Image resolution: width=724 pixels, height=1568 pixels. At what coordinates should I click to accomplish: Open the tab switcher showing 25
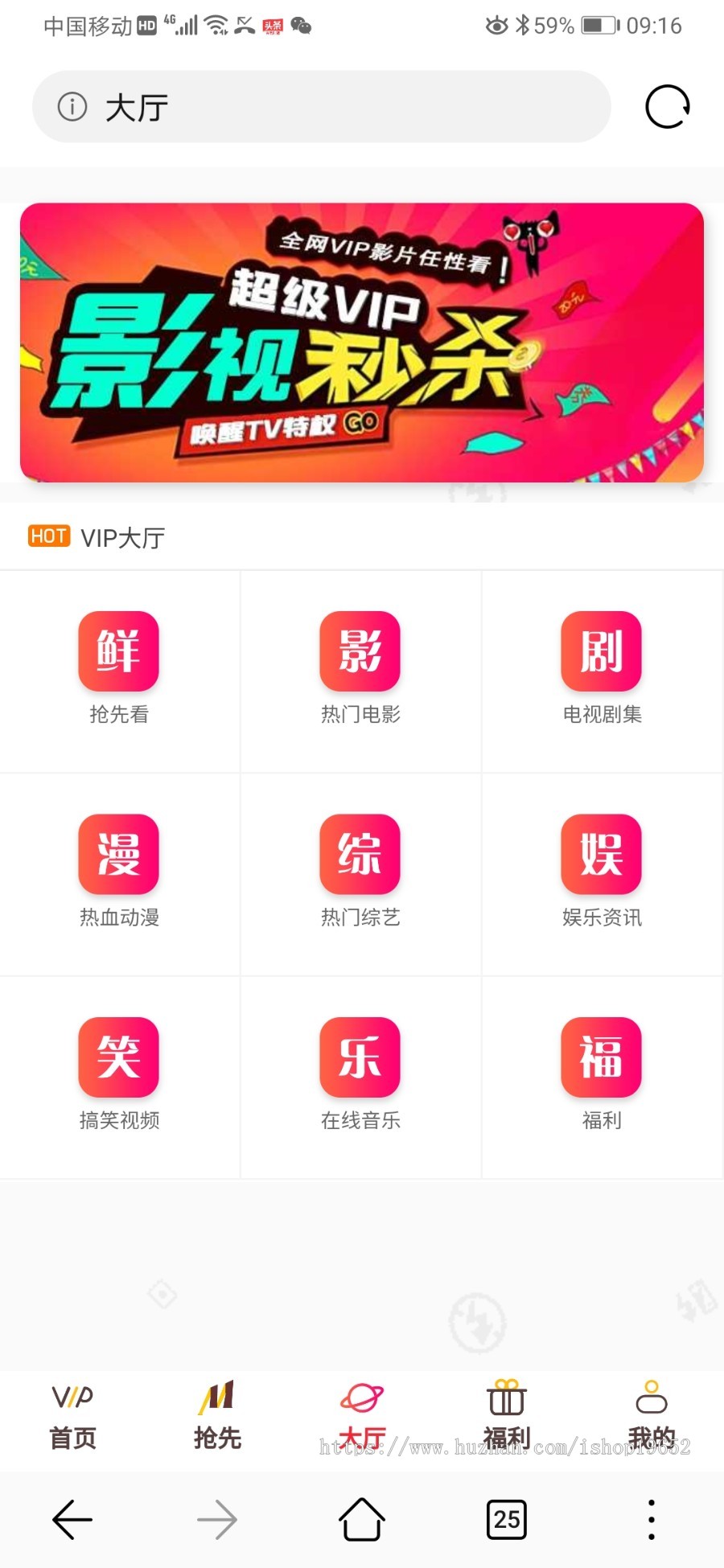tap(506, 1519)
